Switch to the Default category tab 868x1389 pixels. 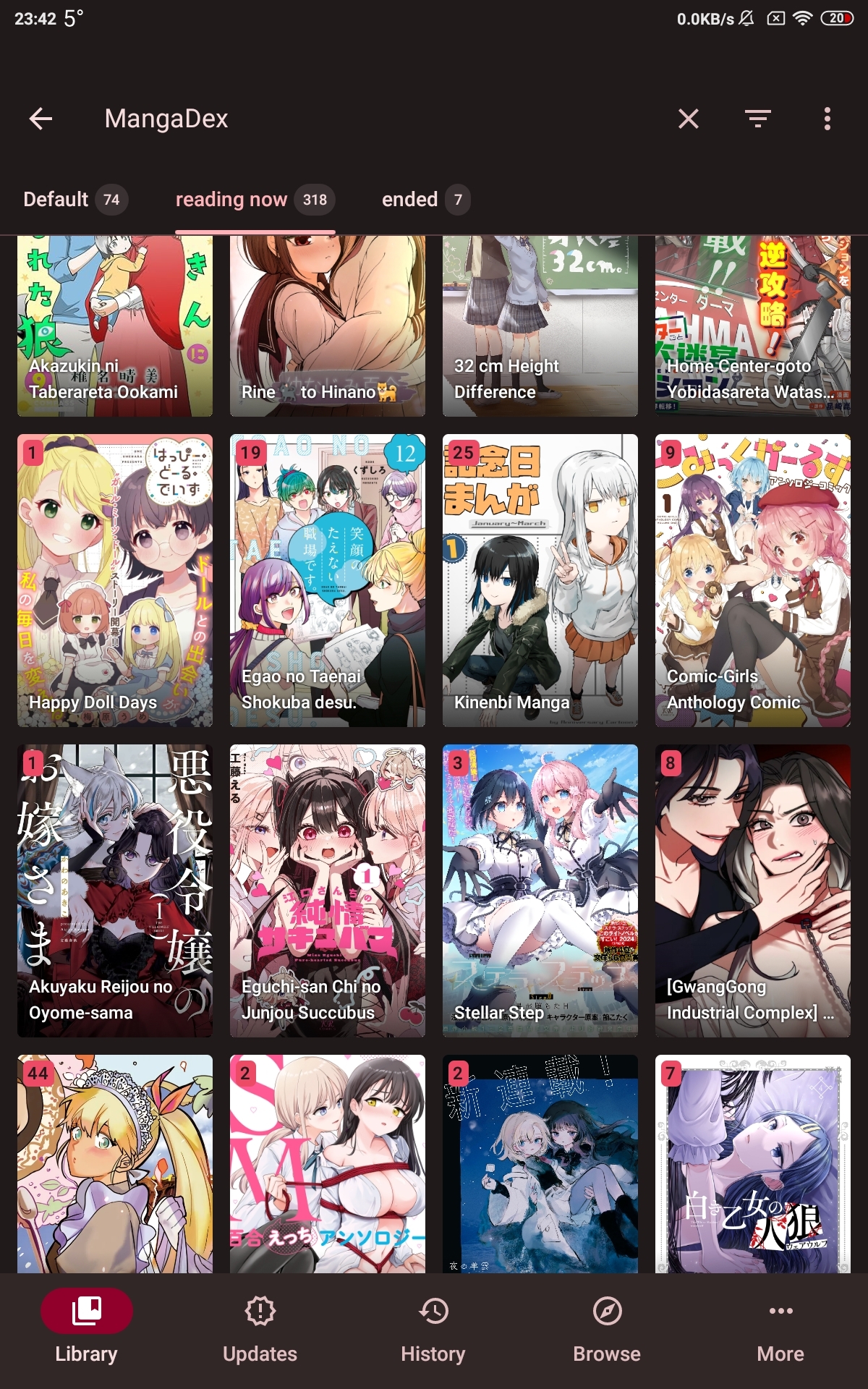(x=75, y=200)
